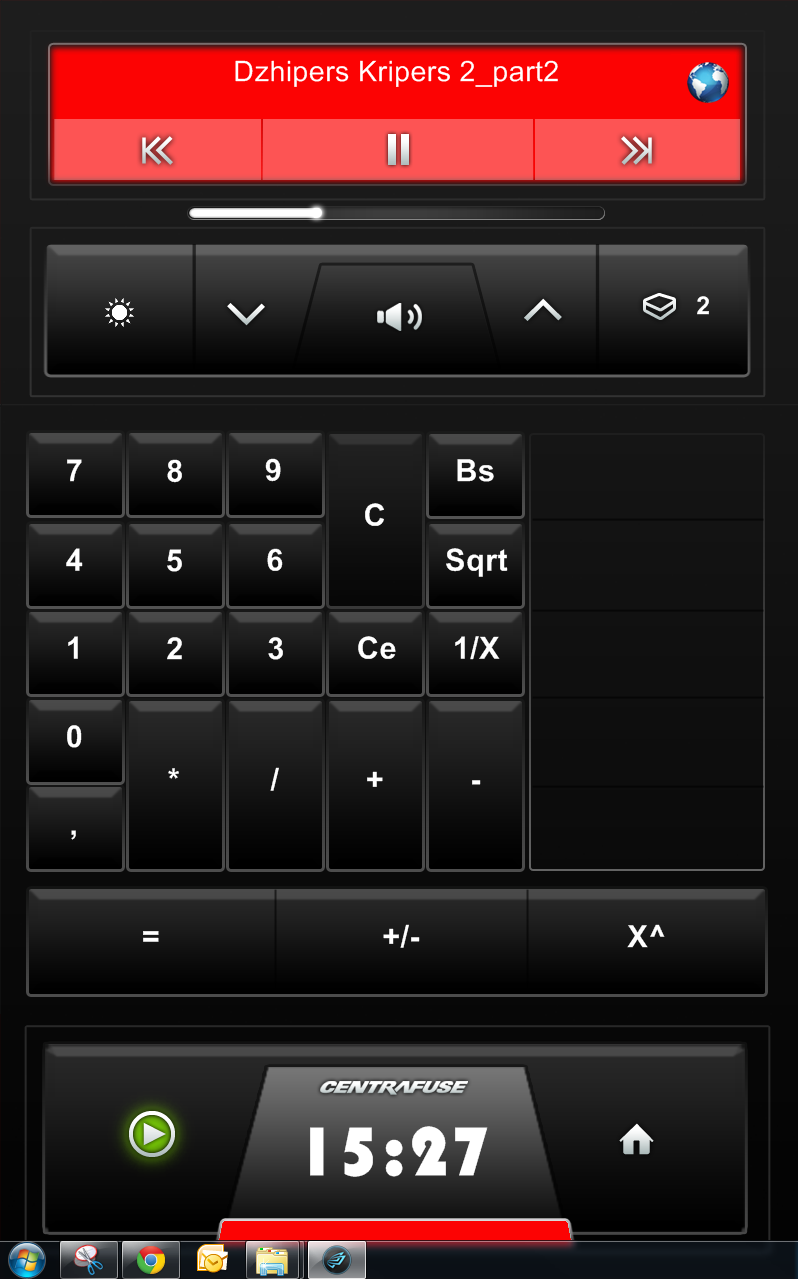Raise the volume with up chevron

543,312
